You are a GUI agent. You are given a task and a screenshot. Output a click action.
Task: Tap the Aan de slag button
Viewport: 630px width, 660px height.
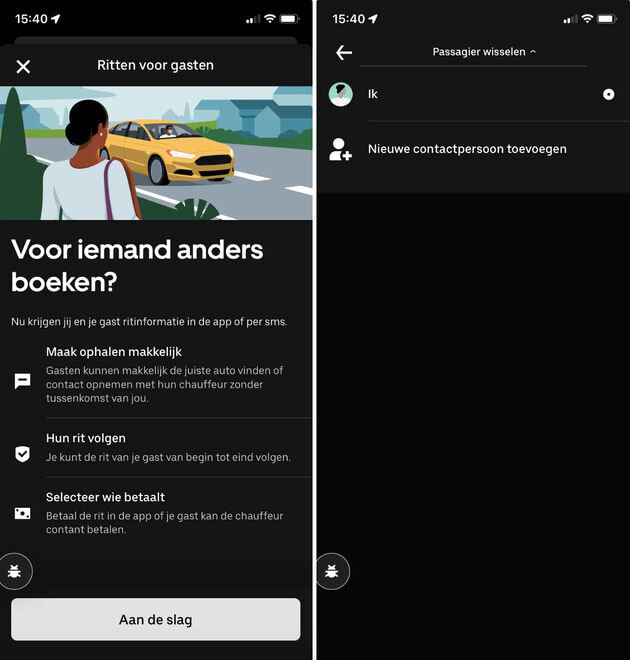(x=155, y=619)
